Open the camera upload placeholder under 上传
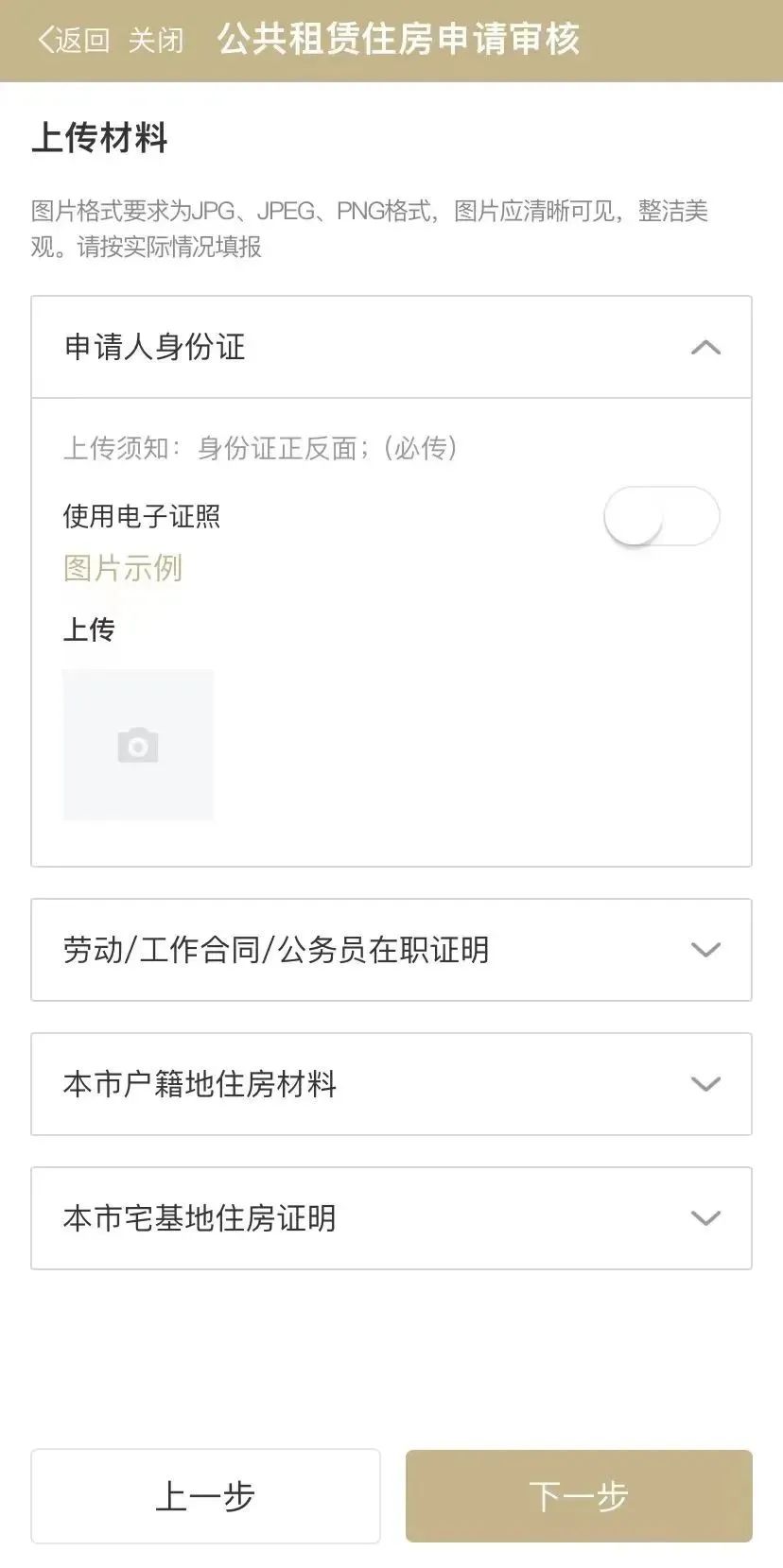The image size is (783, 1568). click(138, 745)
